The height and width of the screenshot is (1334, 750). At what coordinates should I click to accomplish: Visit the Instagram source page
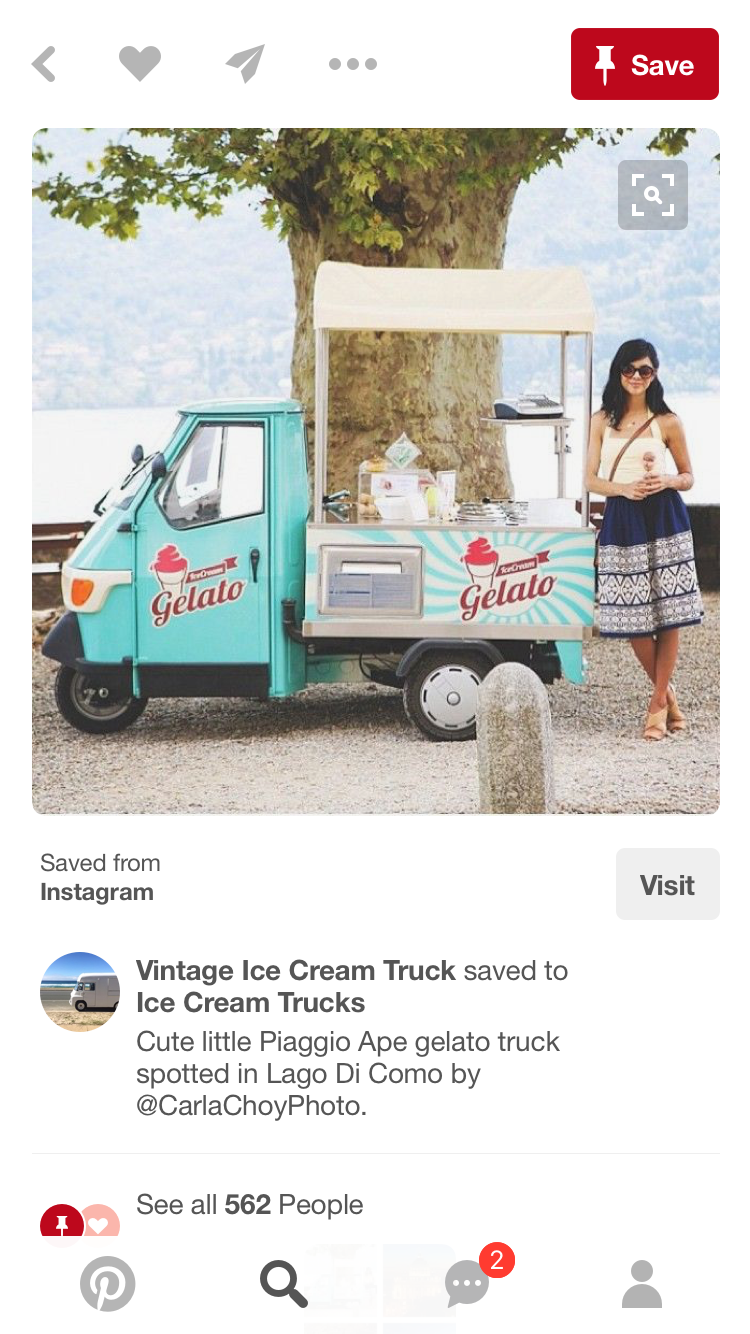tap(667, 884)
